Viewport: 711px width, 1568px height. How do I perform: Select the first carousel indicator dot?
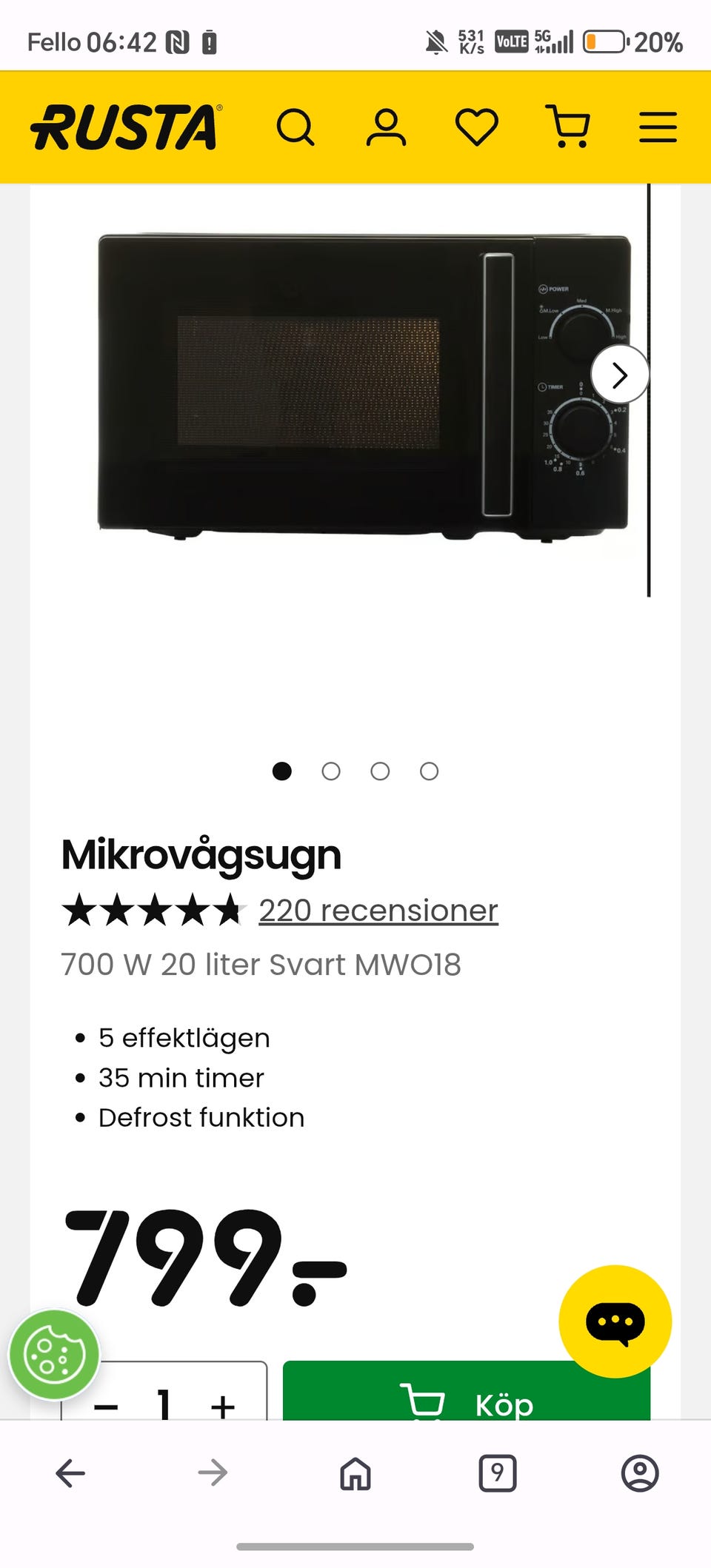282,771
